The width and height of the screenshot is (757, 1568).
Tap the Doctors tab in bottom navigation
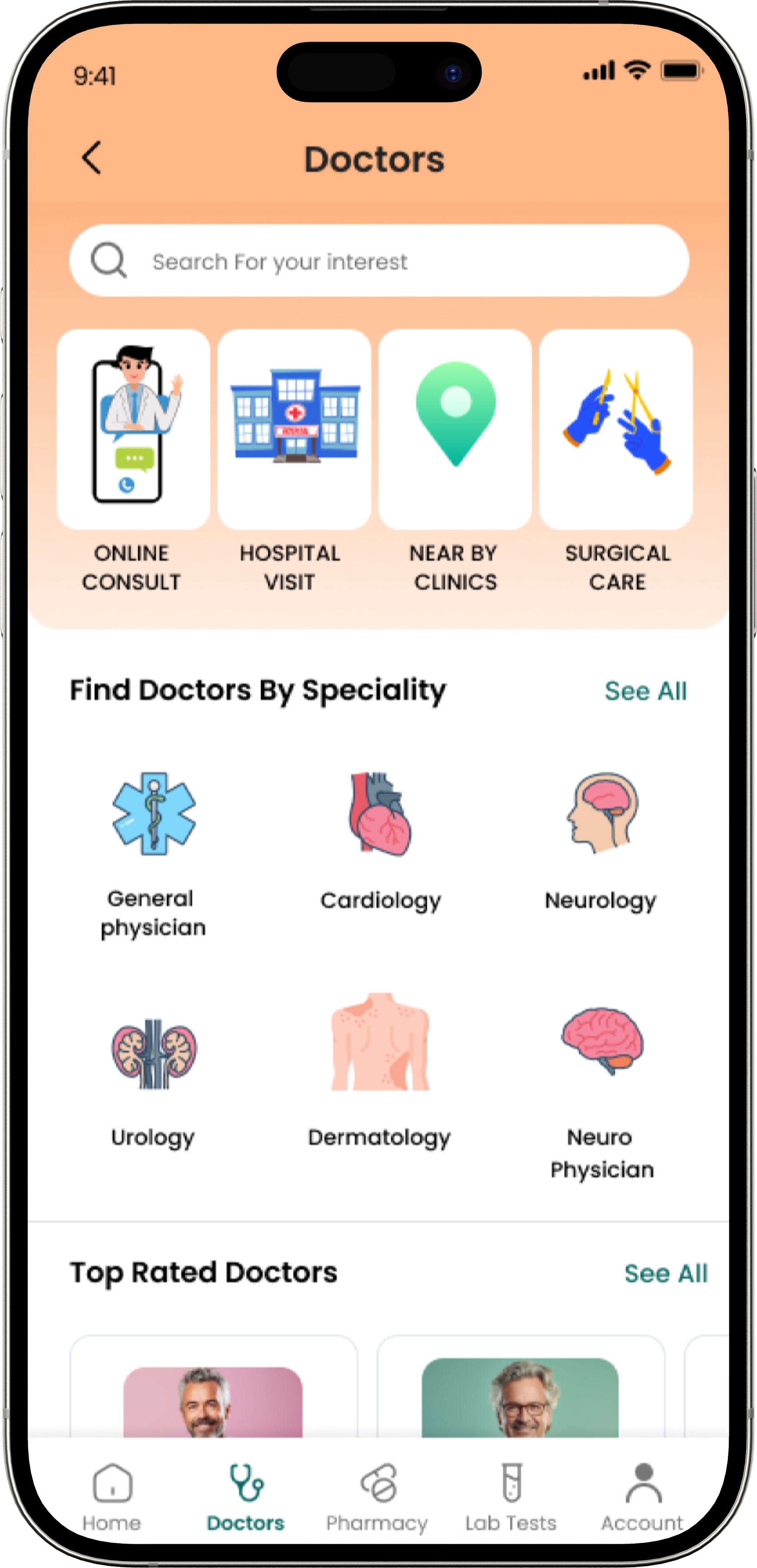coord(246,1496)
